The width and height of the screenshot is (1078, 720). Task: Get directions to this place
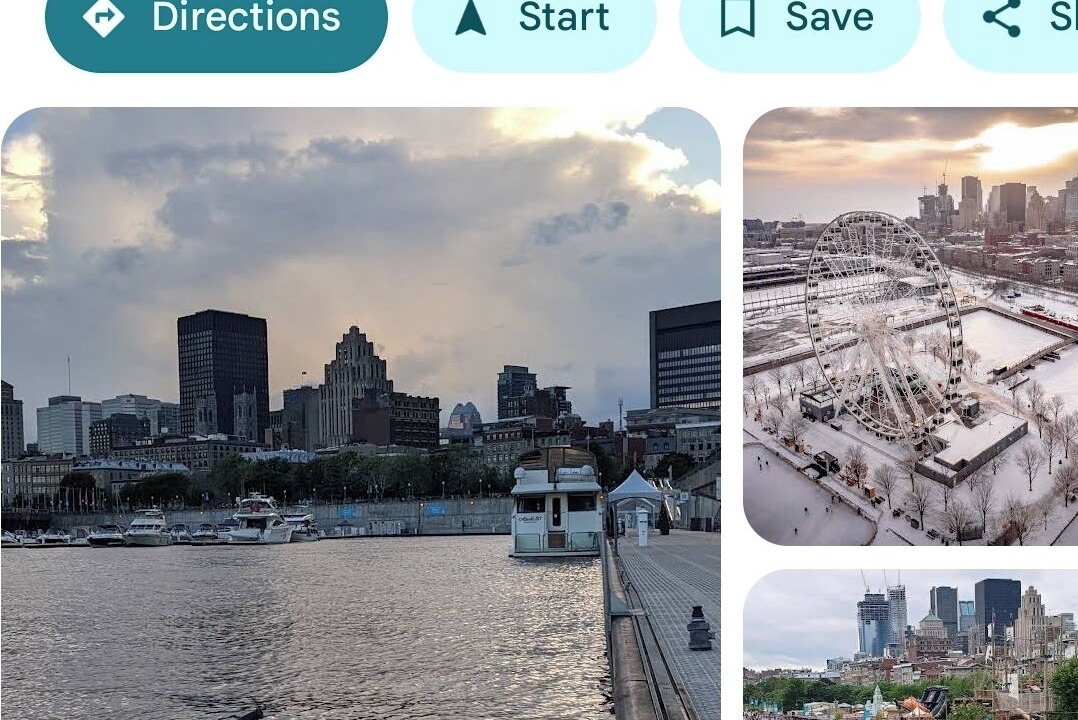[x=216, y=20]
